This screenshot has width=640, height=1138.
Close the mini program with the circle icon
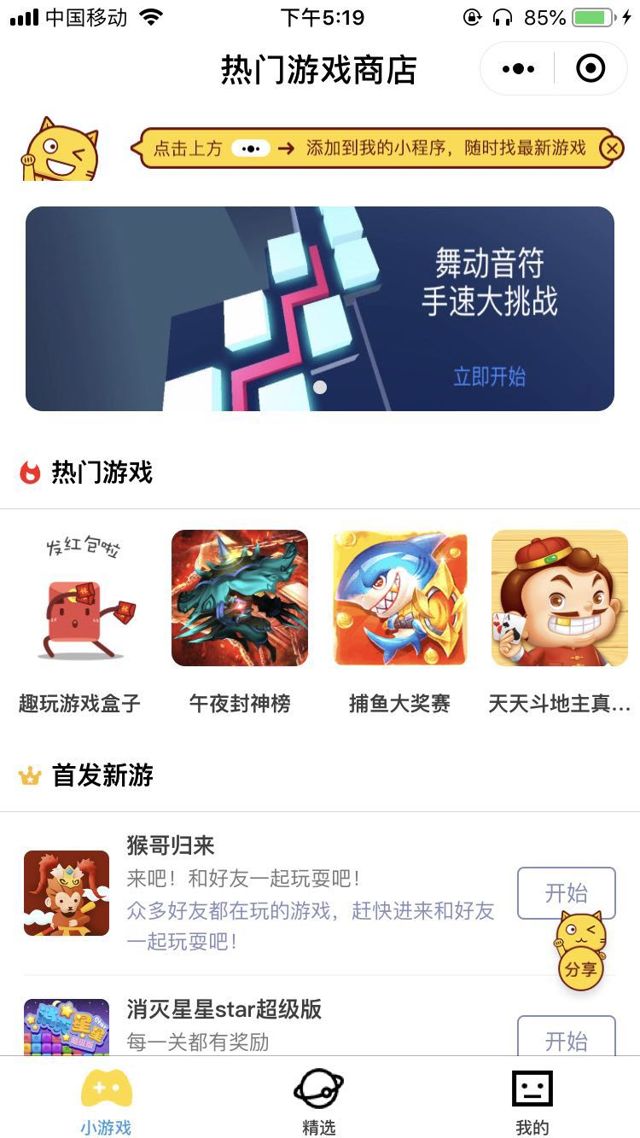(x=591, y=69)
